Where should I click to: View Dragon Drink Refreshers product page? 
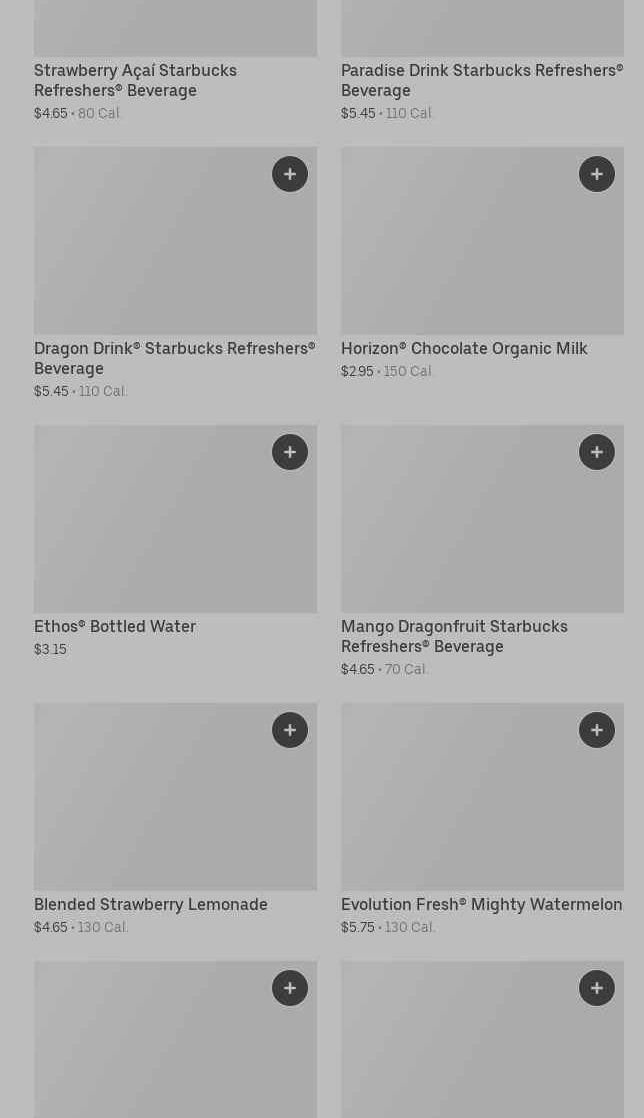click(174, 358)
